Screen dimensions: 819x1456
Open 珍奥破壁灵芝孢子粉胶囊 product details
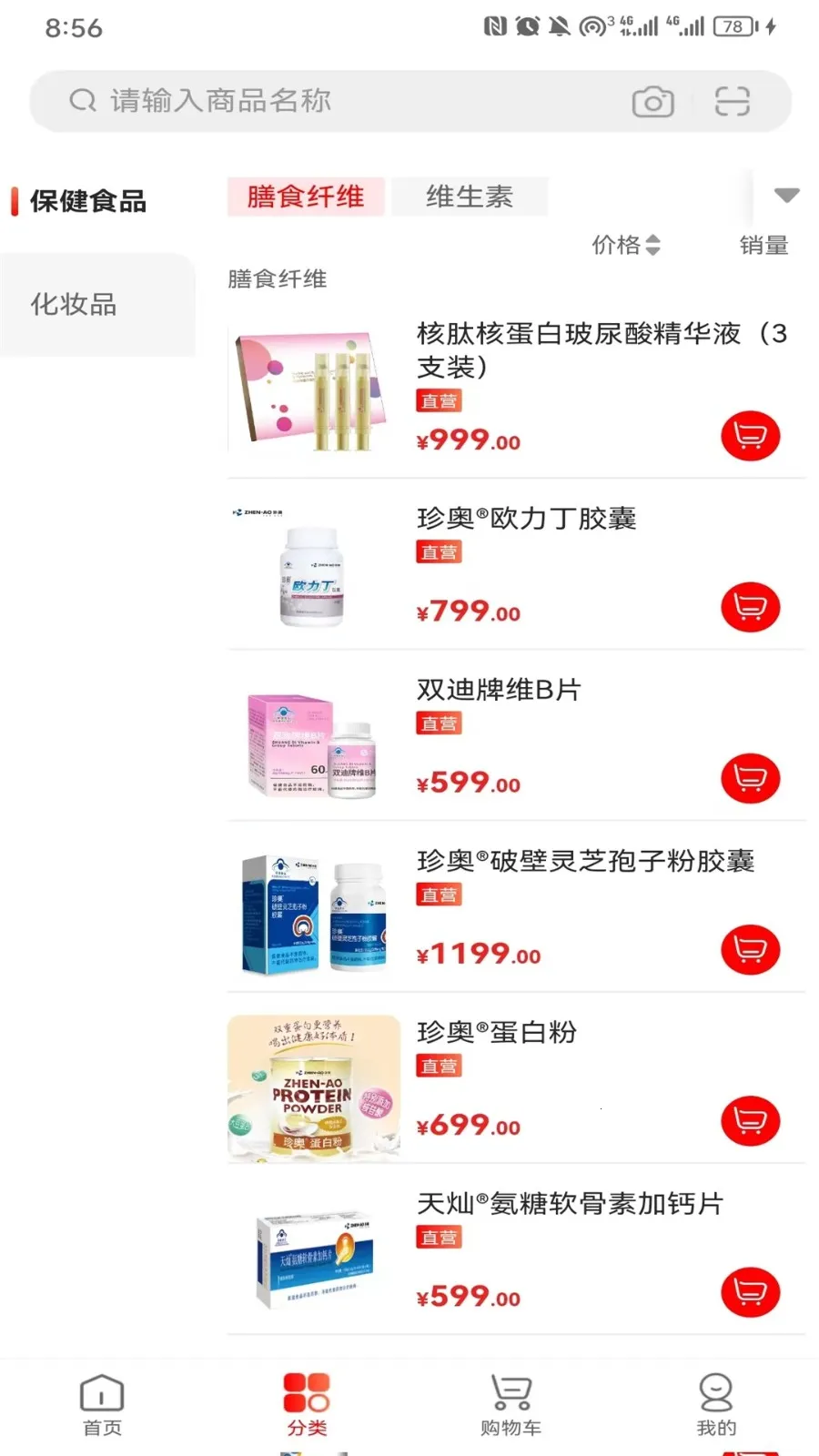pyautogui.click(x=584, y=861)
